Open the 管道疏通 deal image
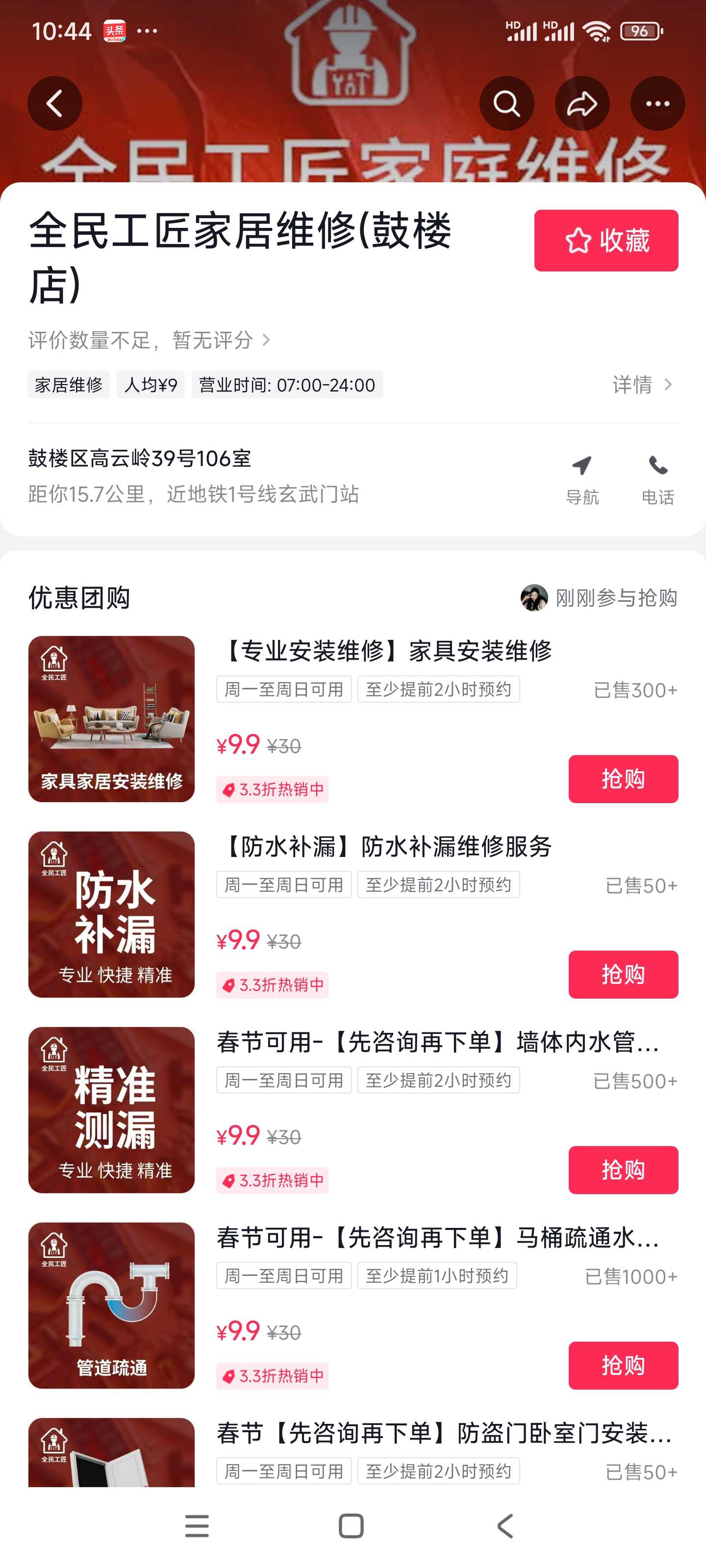 [111, 1305]
